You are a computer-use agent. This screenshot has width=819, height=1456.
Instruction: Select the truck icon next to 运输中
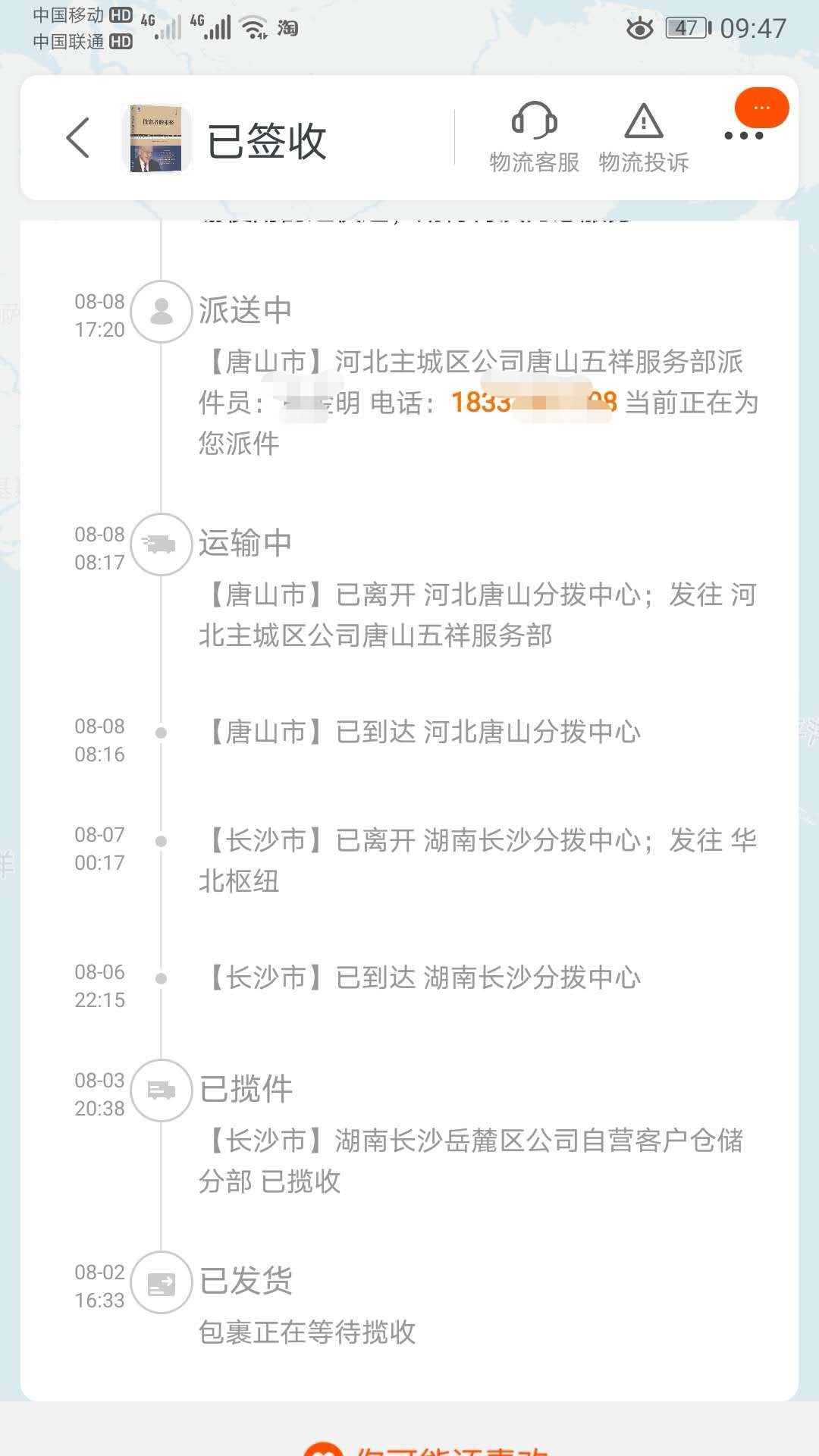[x=160, y=543]
